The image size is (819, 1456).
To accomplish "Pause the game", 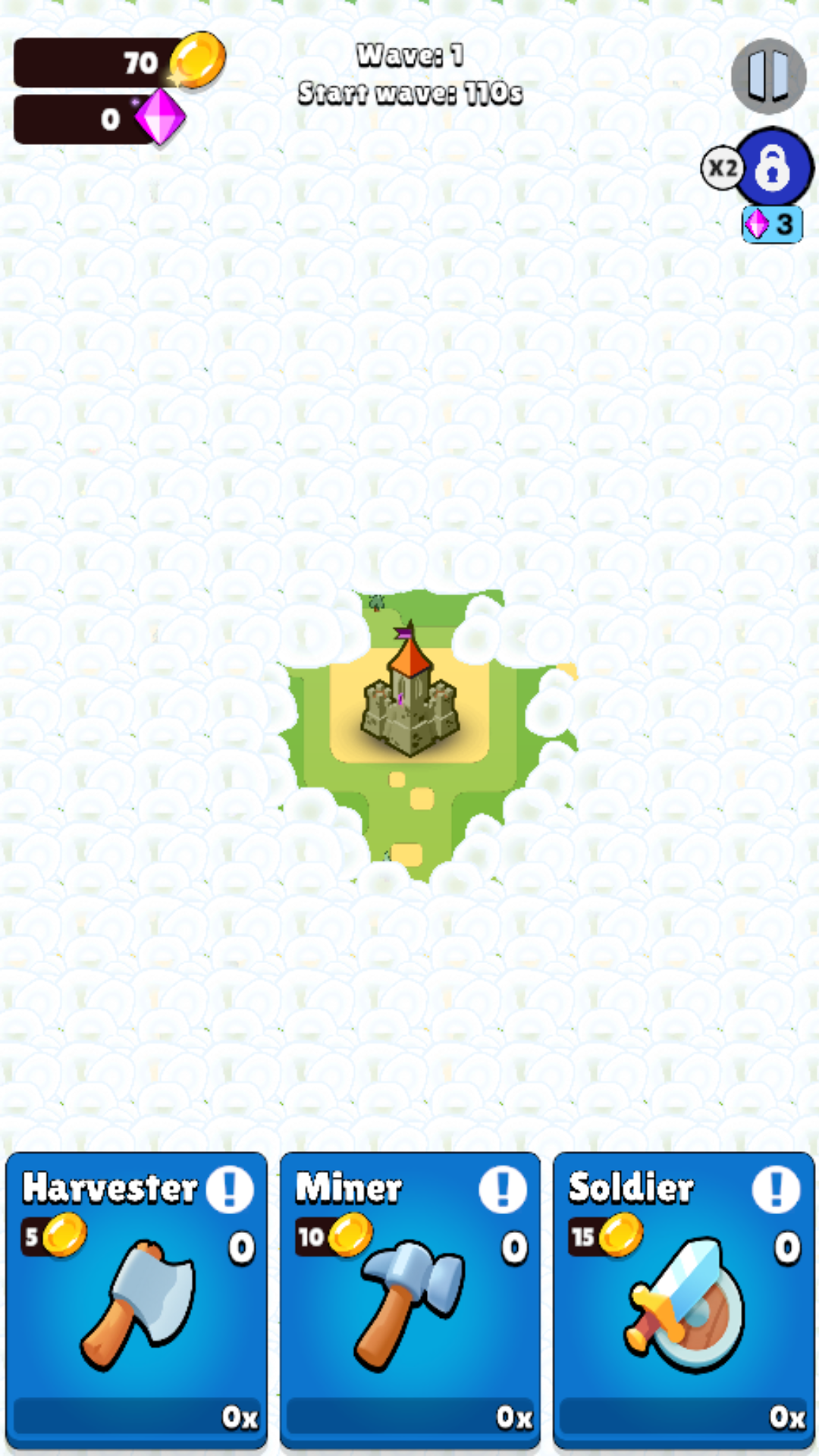I will [x=768, y=76].
